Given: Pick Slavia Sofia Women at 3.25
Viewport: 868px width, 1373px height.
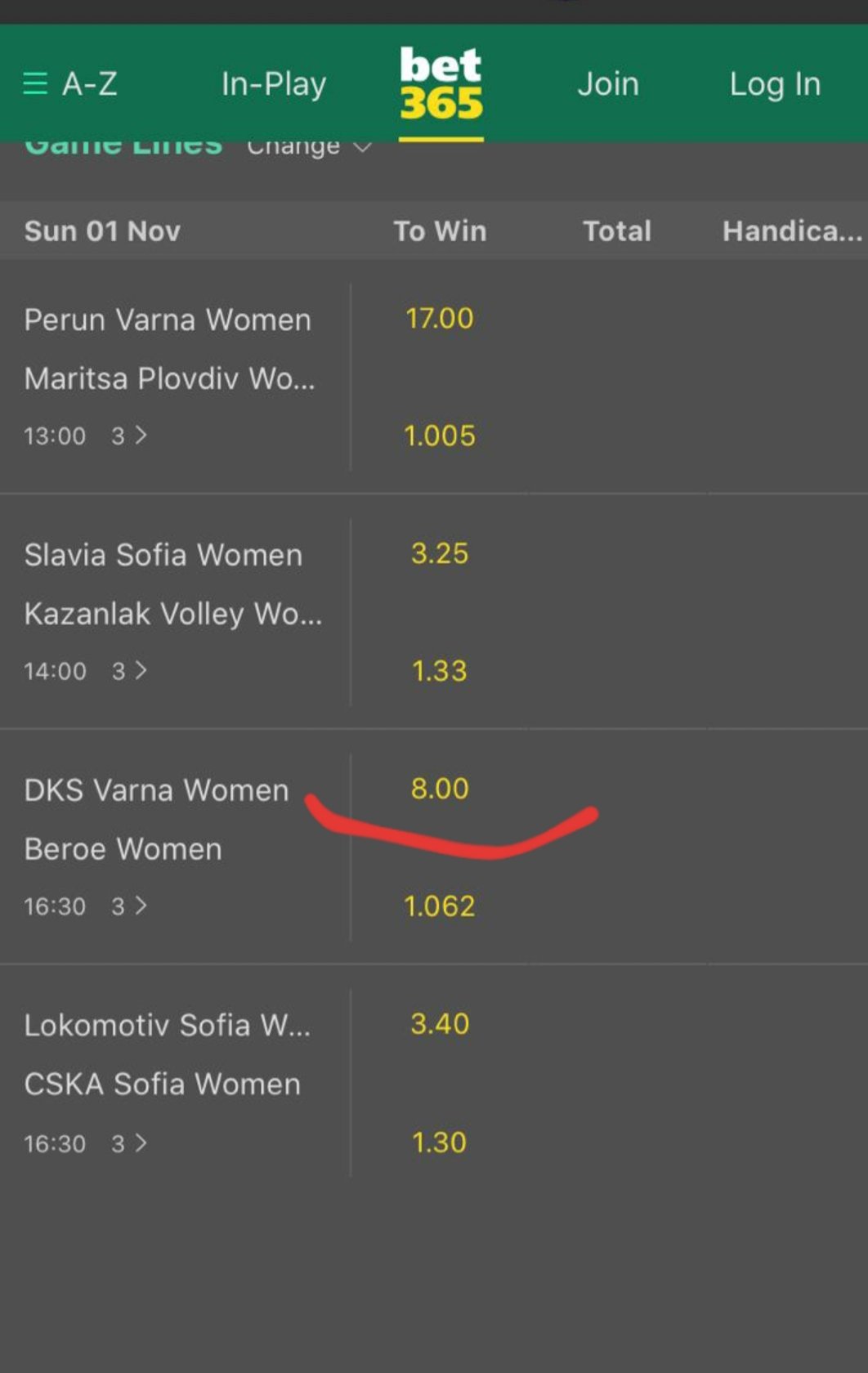Looking at the screenshot, I should [x=440, y=553].
